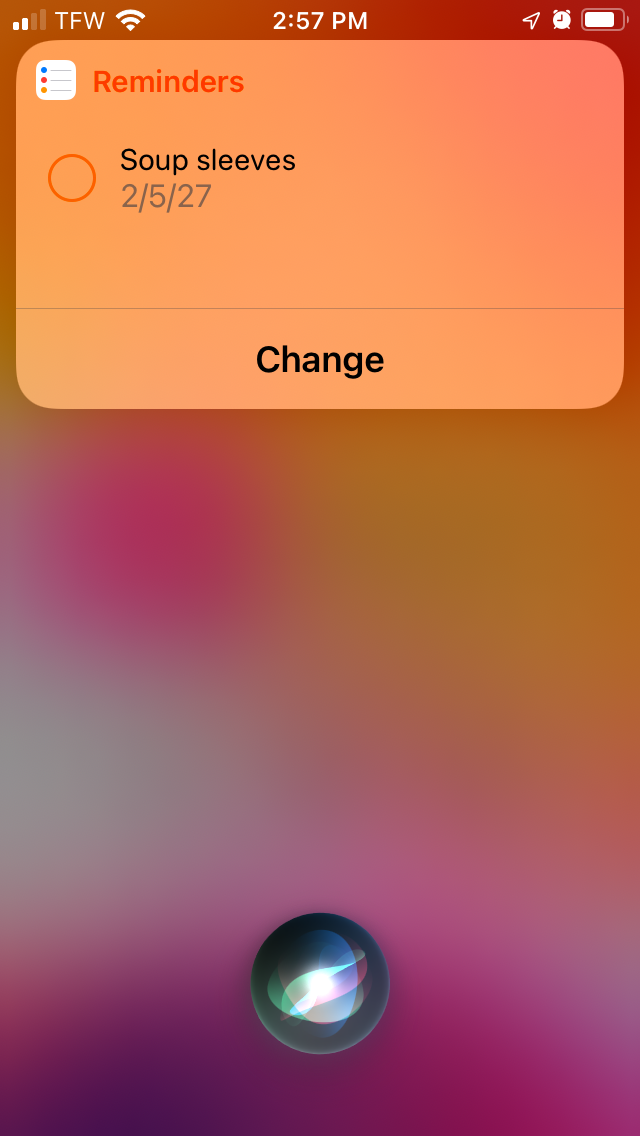Image resolution: width=640 pixels, height=1136 pixels.
Task: Mark Soup sleeves reminder as complete
Action: 72,178
